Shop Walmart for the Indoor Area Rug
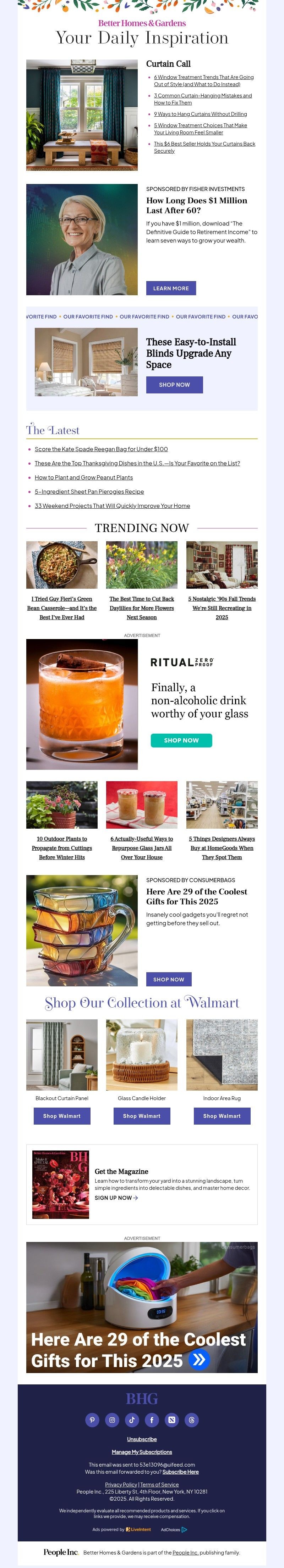 point(222,1116)
